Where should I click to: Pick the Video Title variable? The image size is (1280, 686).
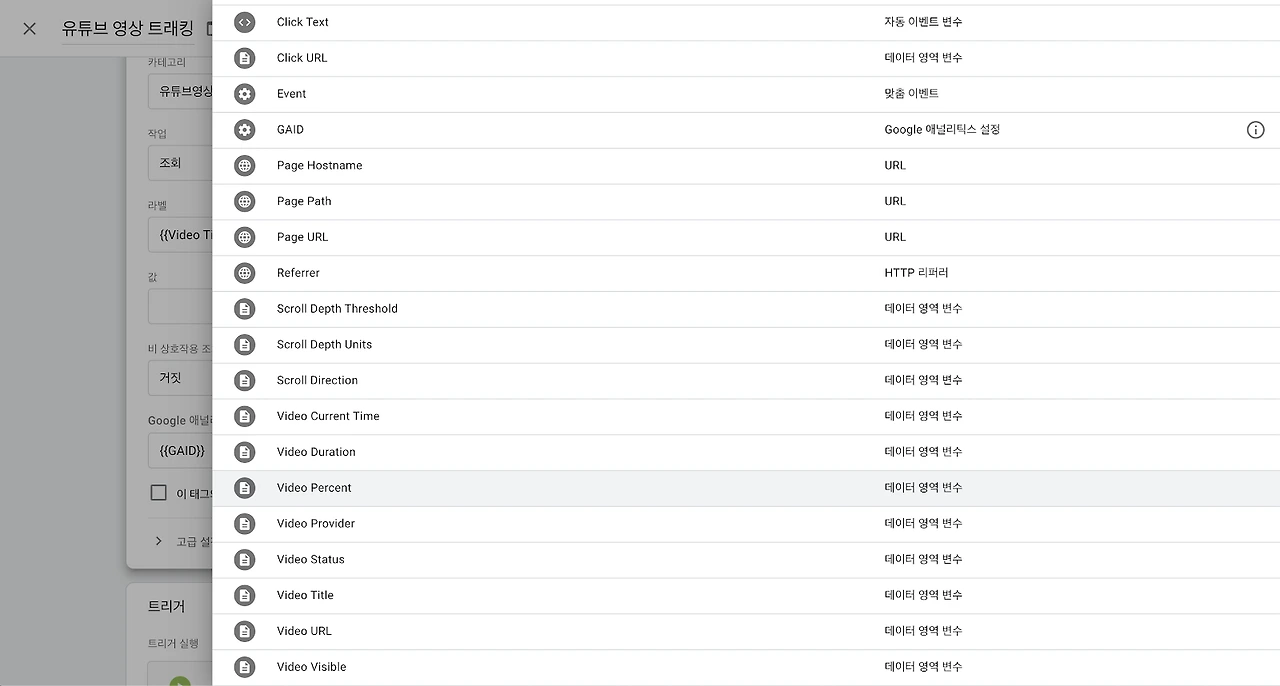click(746, 596)
